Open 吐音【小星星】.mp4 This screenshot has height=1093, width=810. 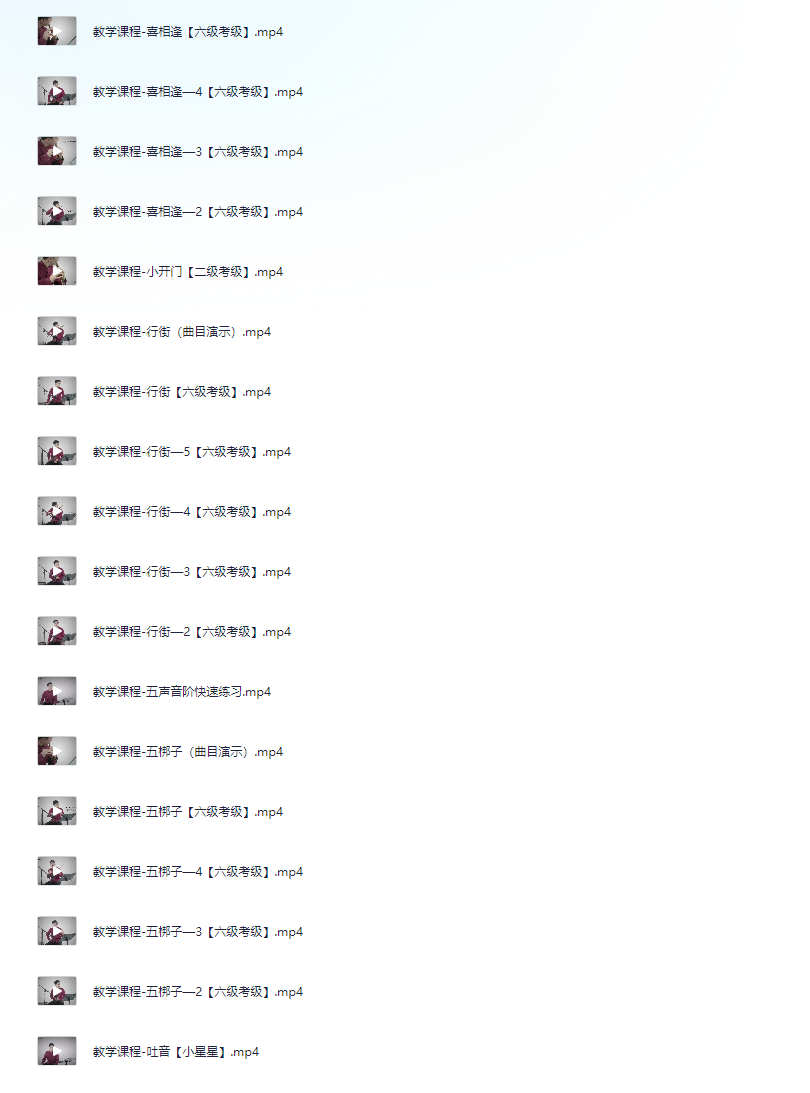175,1052
